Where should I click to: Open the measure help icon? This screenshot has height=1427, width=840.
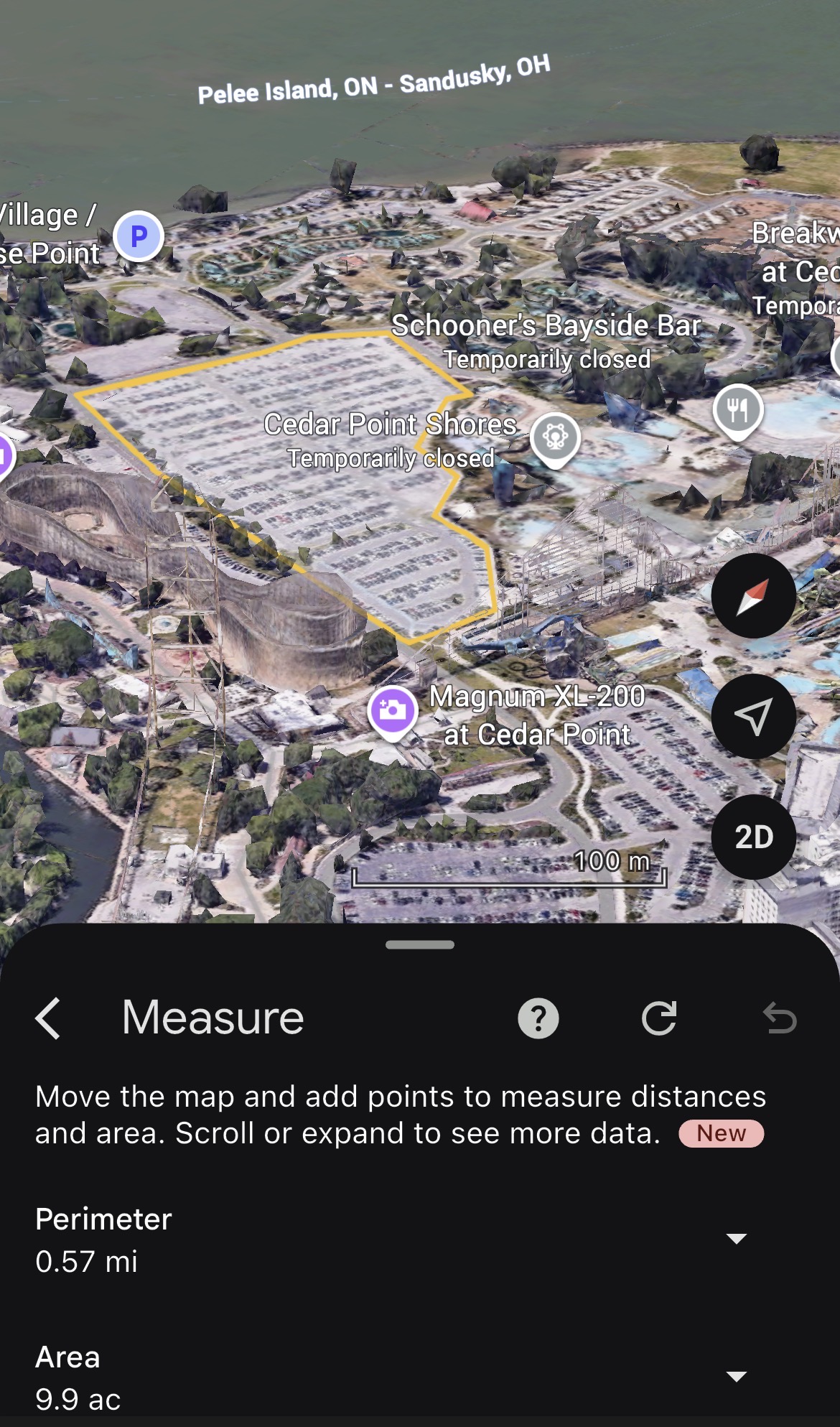tap(538, 1018)
